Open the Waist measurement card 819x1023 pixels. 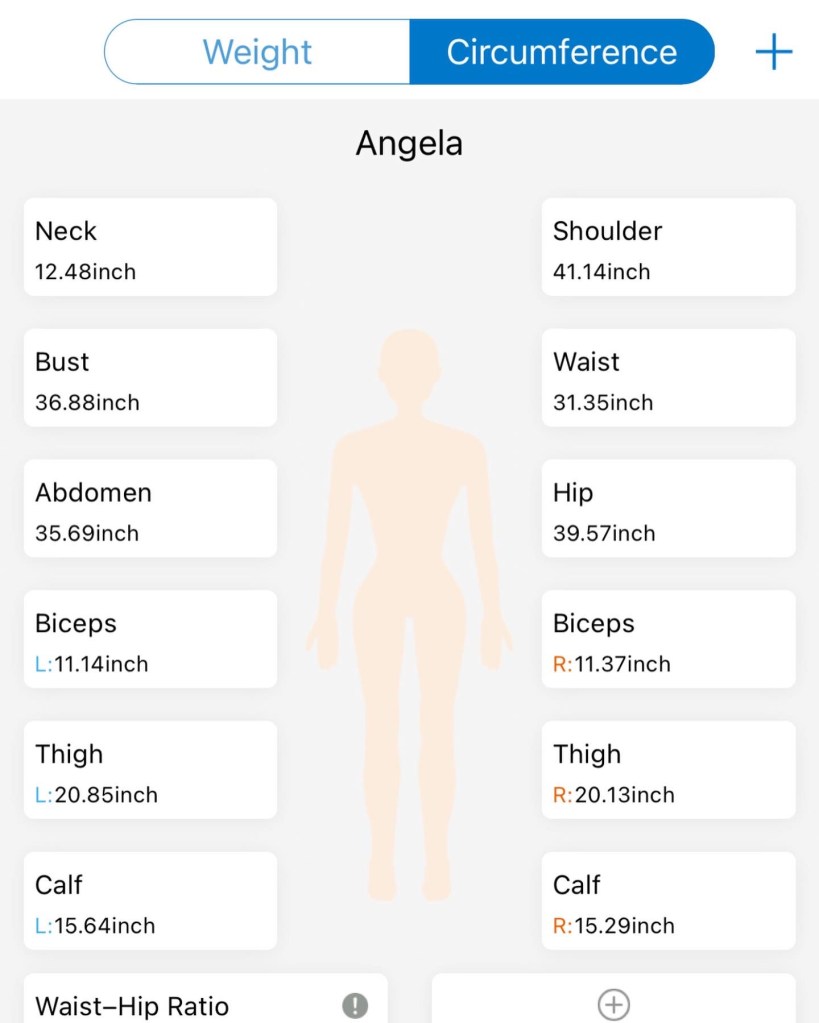pyautogui.click(x=668, y=378)
